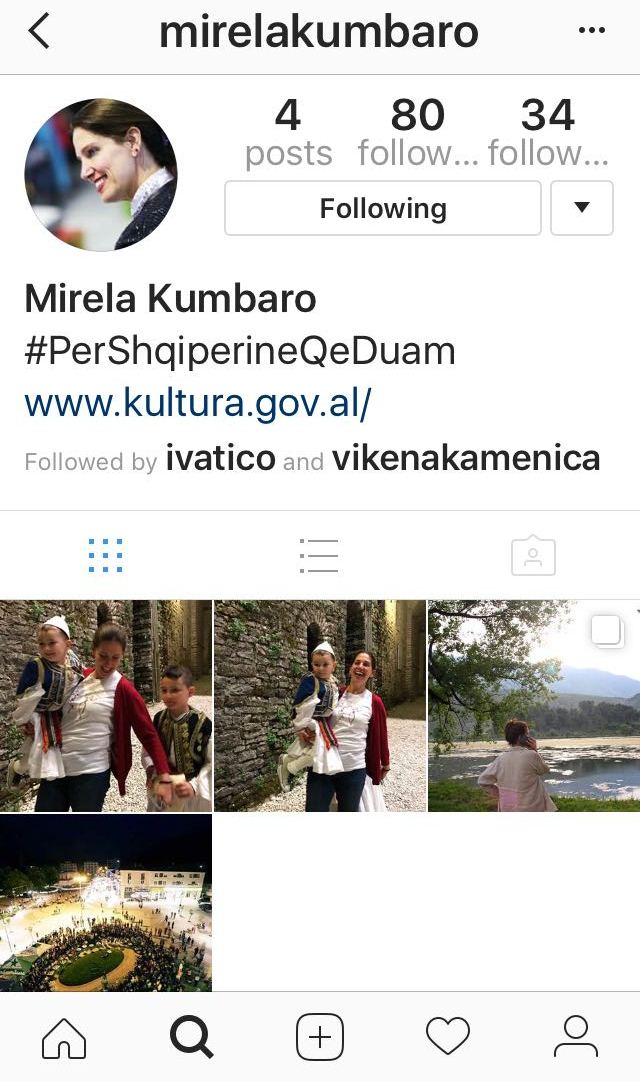This screenshot has height=1082, width=640.
Task: Show tagged photos tab
Action: click(x=533, y=555)
